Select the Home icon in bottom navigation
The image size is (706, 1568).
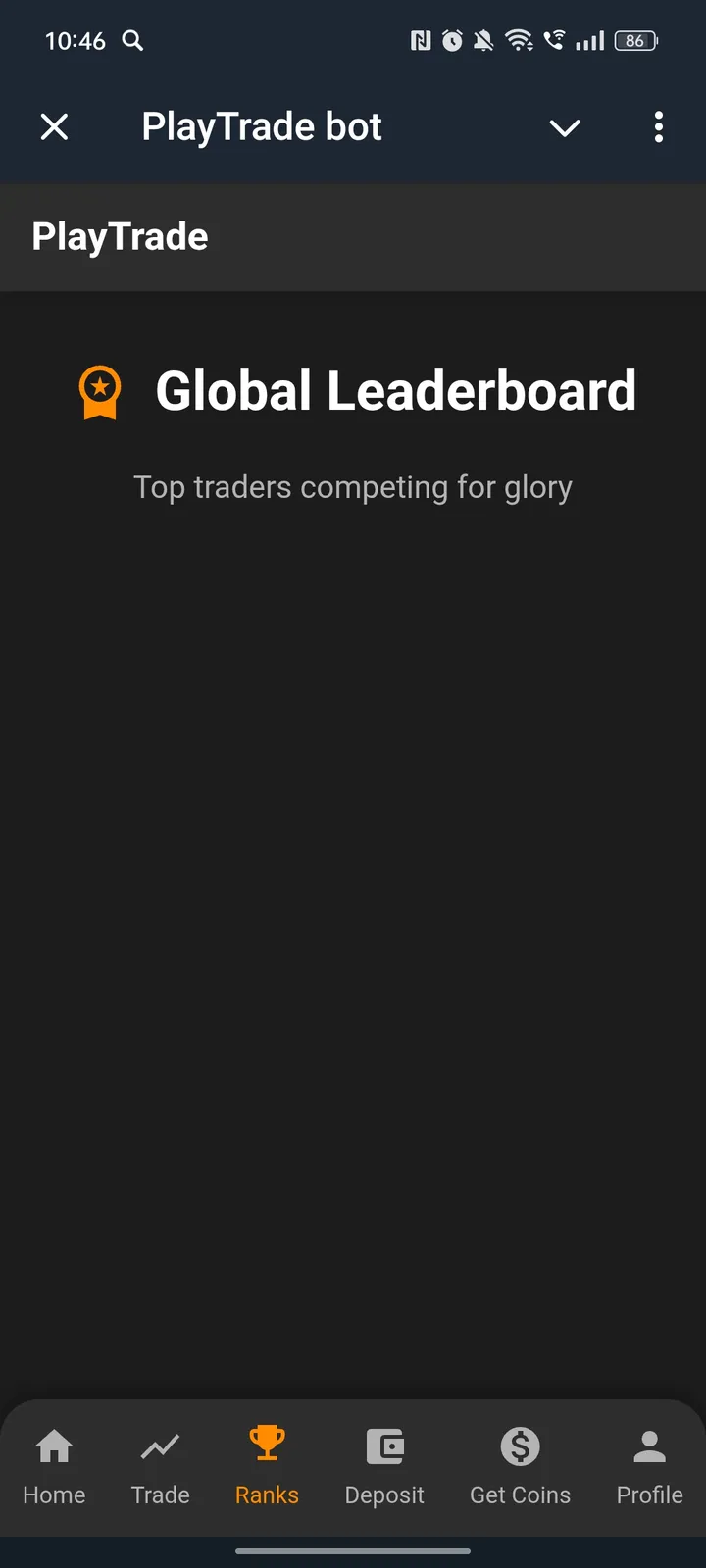pyautogui.click(x=54, y=1445)
